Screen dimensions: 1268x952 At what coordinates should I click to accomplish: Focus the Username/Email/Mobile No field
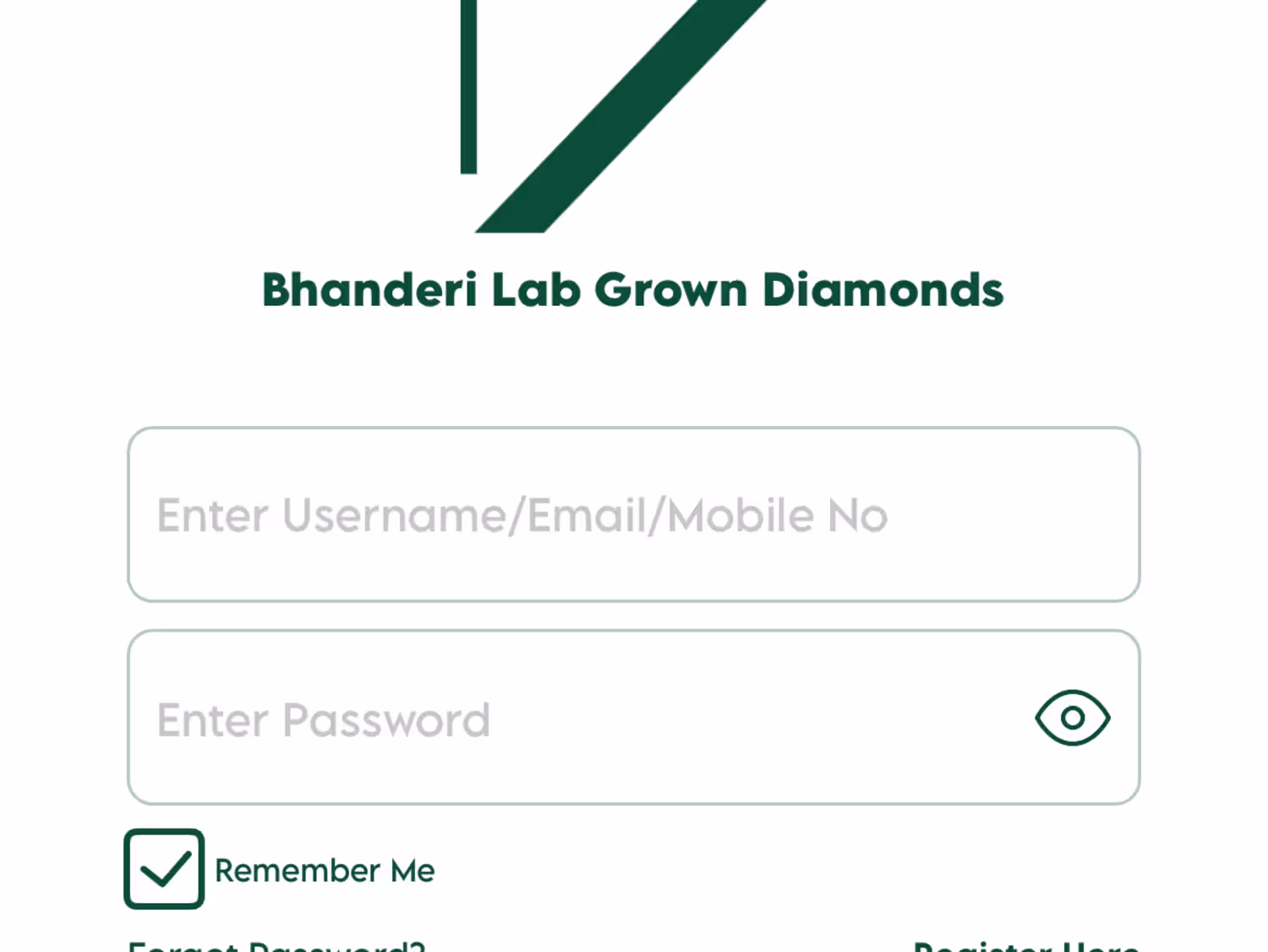tap(632, 514)
